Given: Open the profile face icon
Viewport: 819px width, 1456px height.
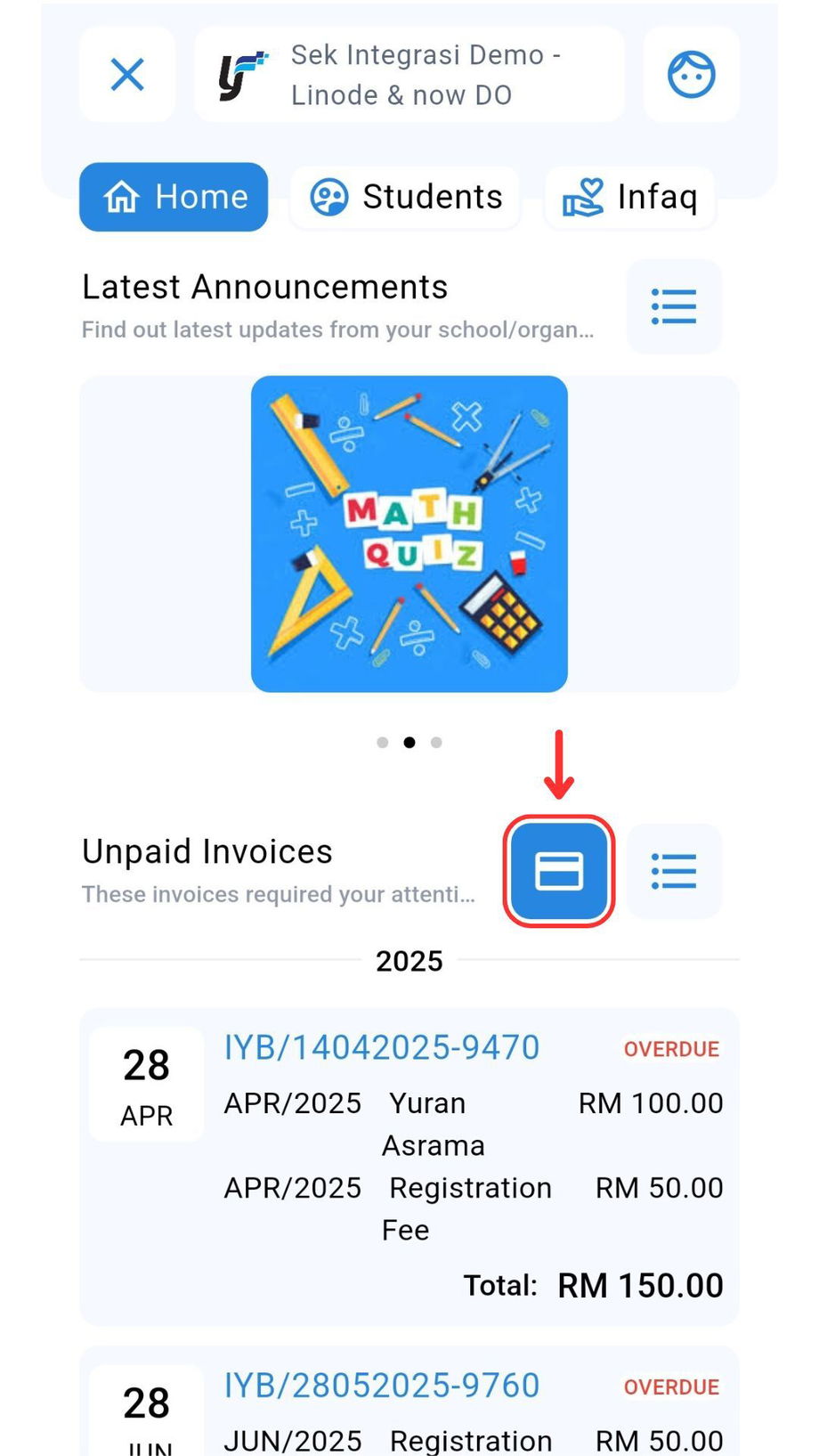Looking at the screenshot, I should pos(691,75).
